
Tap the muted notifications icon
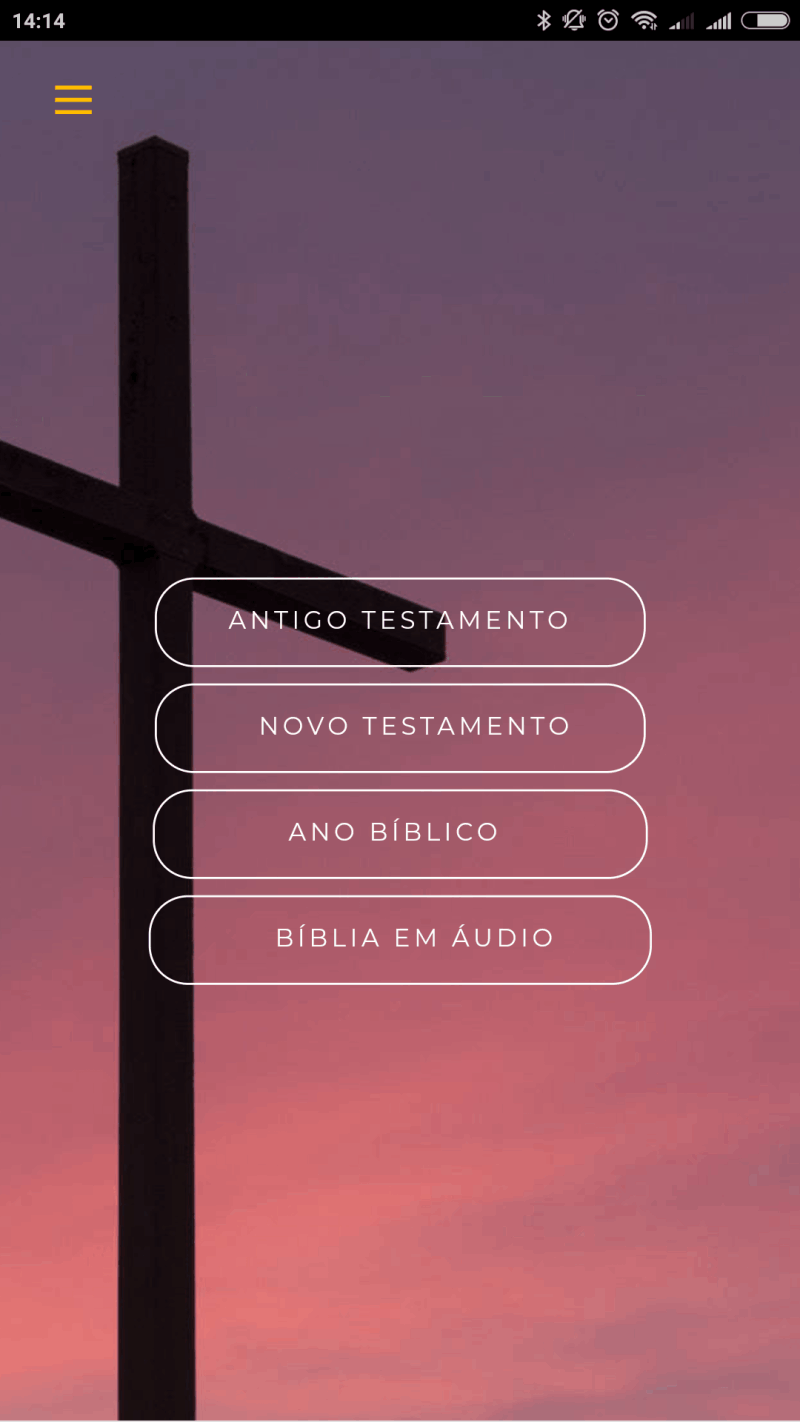pyautogui.click(x=574, y=19)
